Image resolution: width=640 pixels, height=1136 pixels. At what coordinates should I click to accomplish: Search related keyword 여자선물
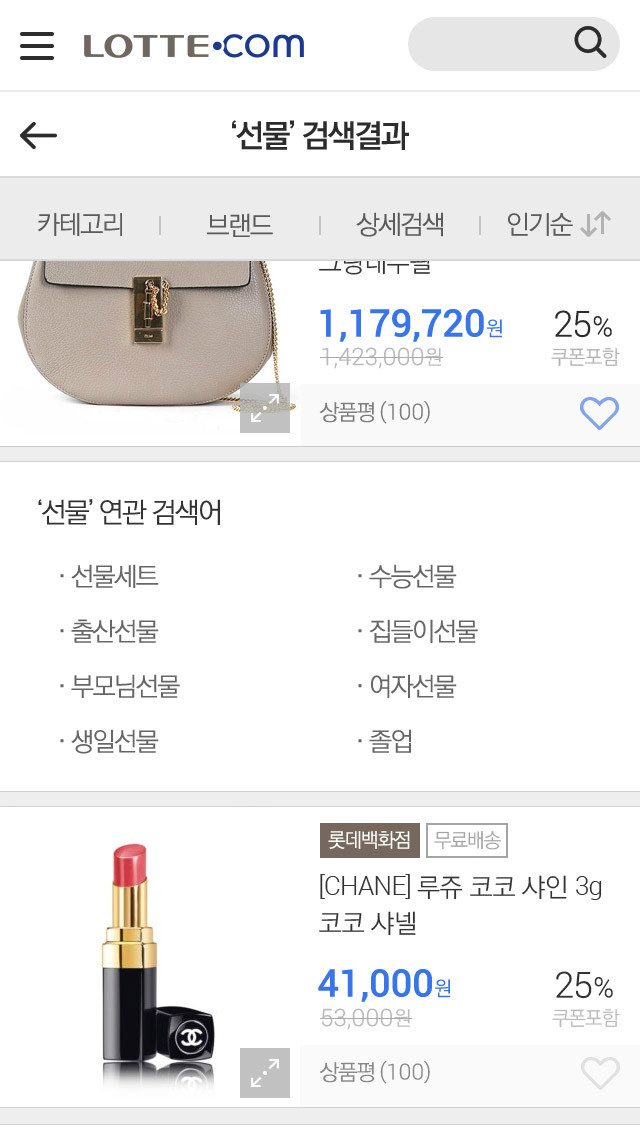pyautogui.click(x=412, y=686)
